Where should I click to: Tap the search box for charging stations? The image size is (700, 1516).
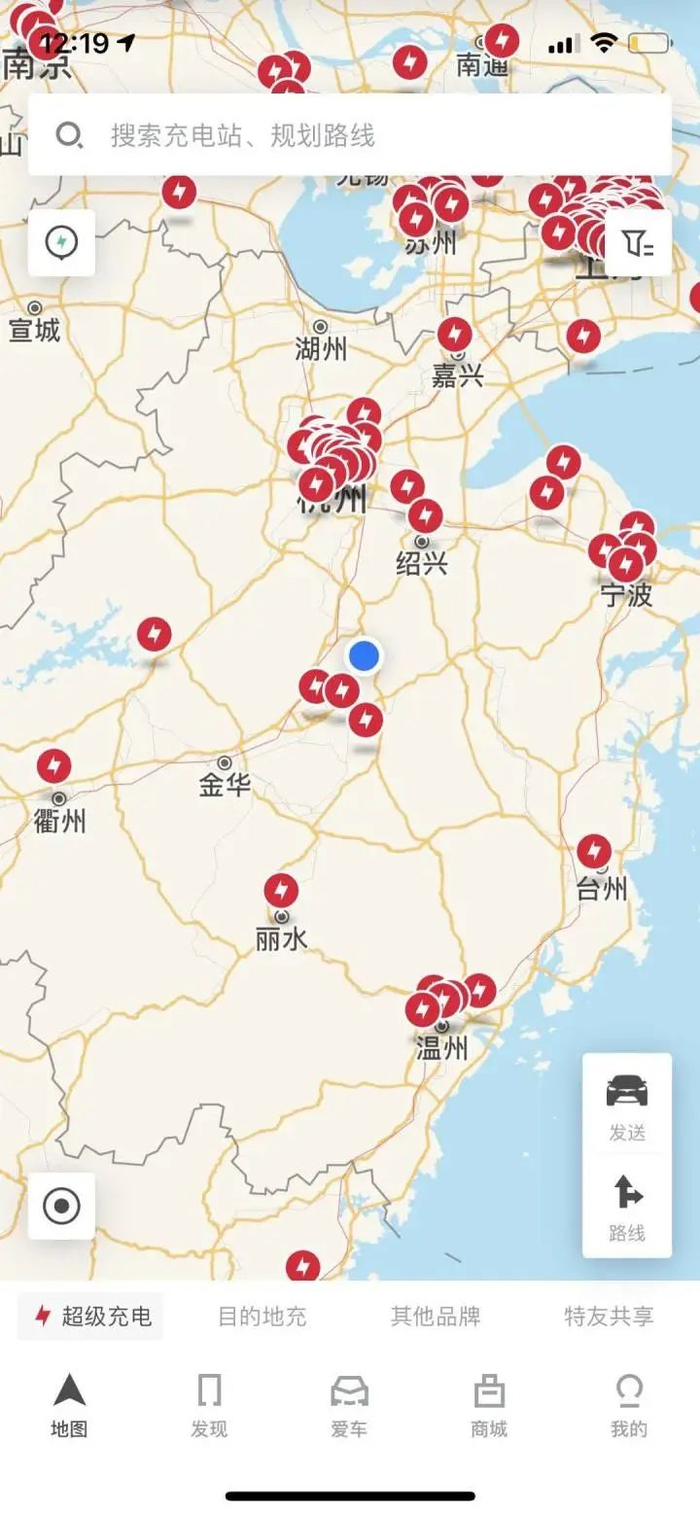coord(350,135)
